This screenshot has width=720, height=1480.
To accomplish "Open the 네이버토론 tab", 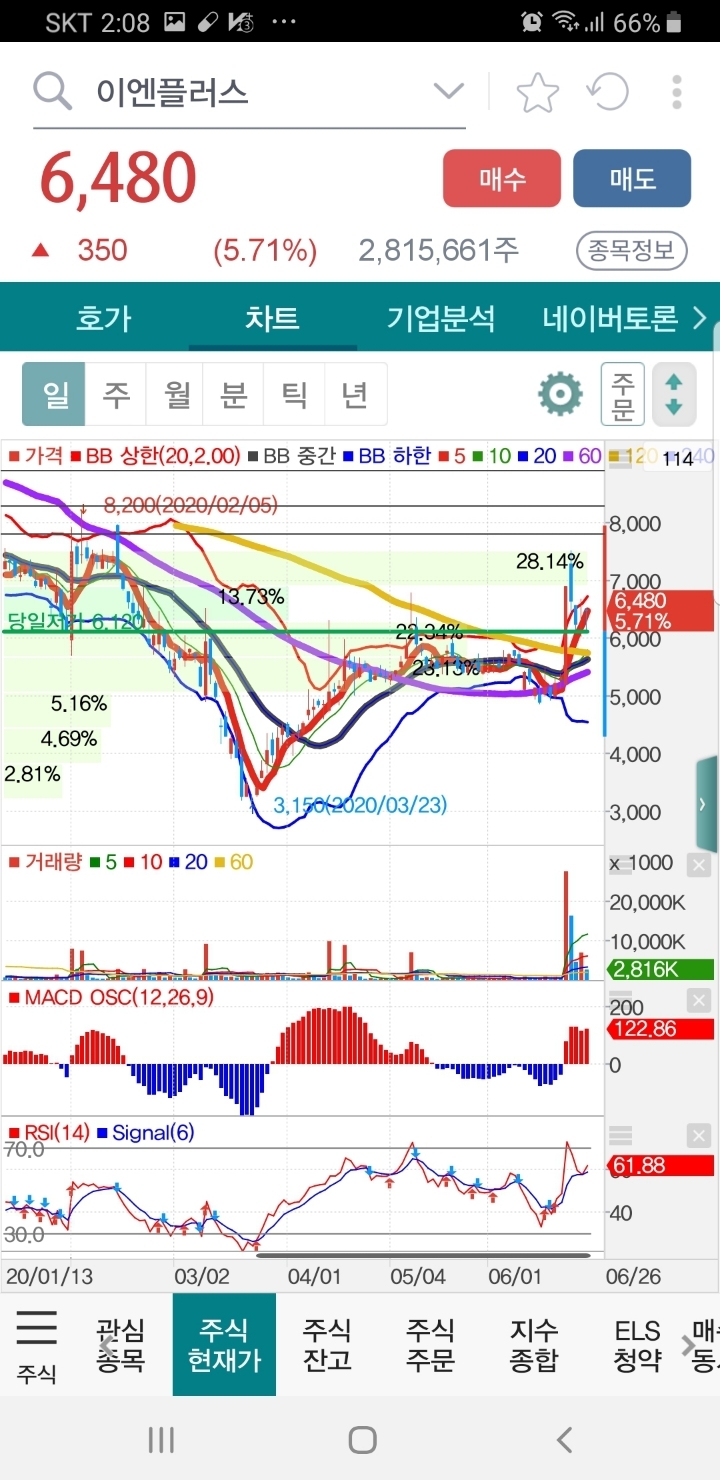I will (x=610, y=319).
